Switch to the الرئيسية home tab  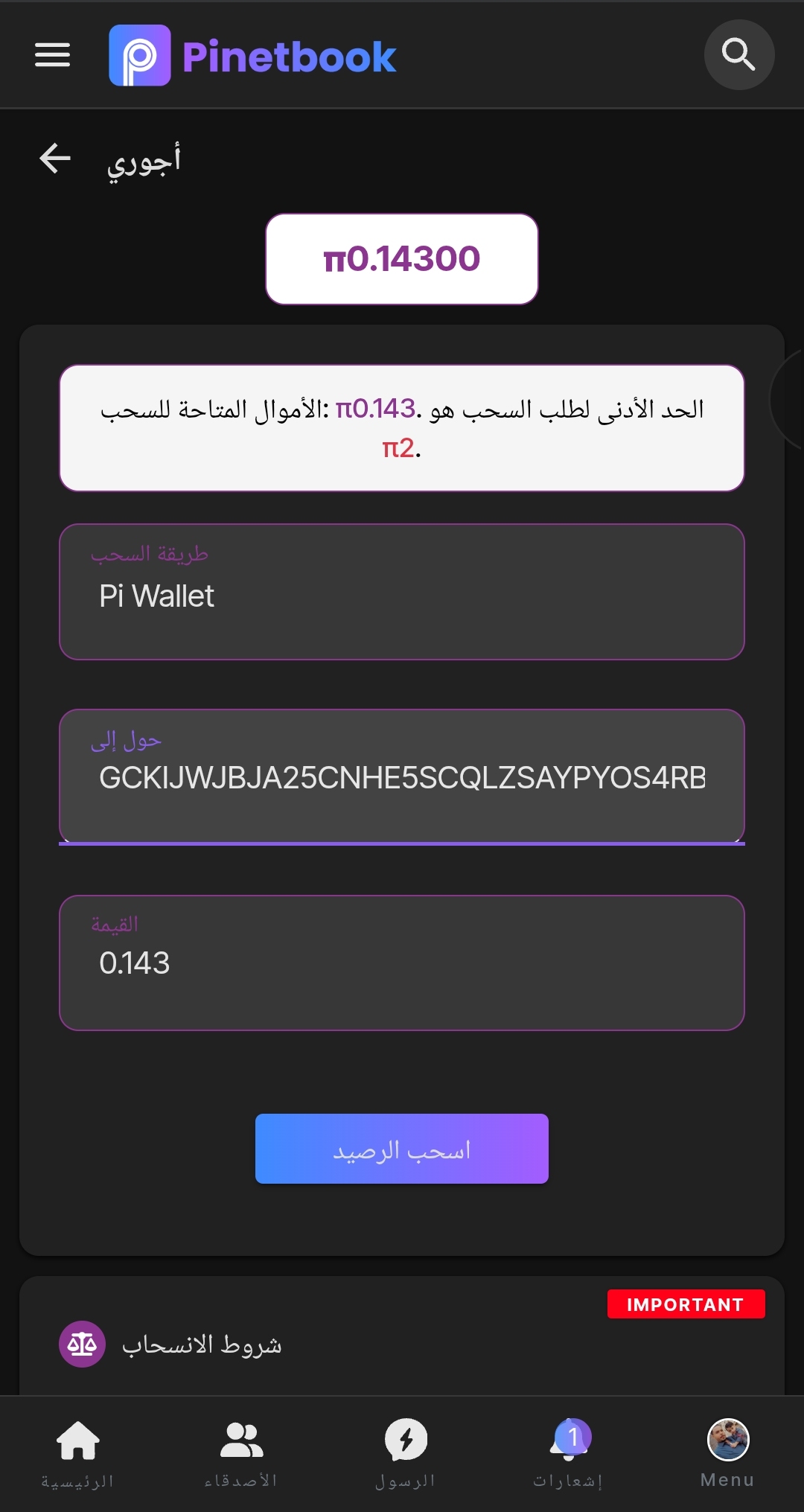click(78, 1452)
